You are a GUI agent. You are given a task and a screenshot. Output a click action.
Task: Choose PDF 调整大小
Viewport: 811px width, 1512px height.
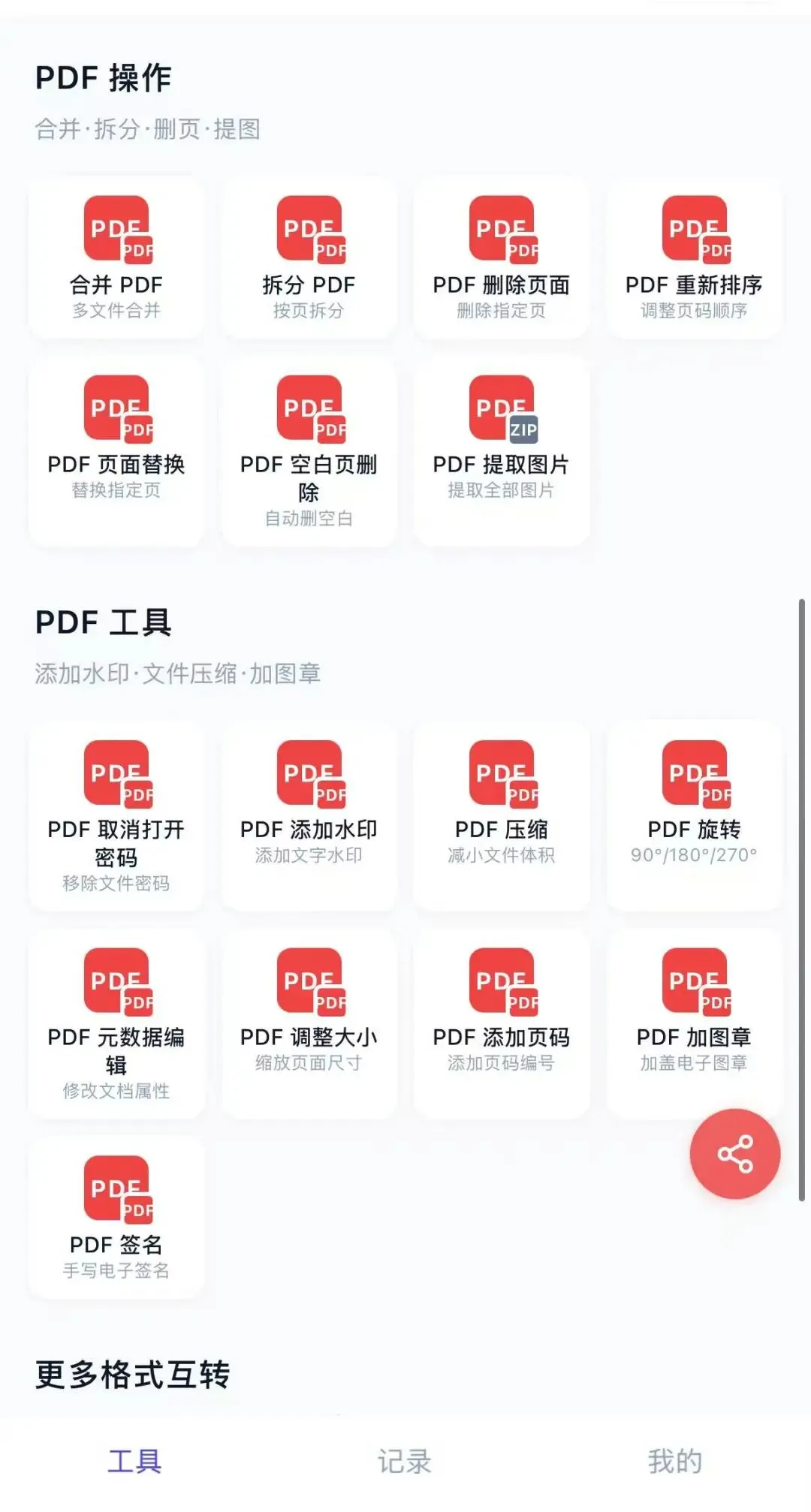pyautogui.click(x=309, y=1024)
